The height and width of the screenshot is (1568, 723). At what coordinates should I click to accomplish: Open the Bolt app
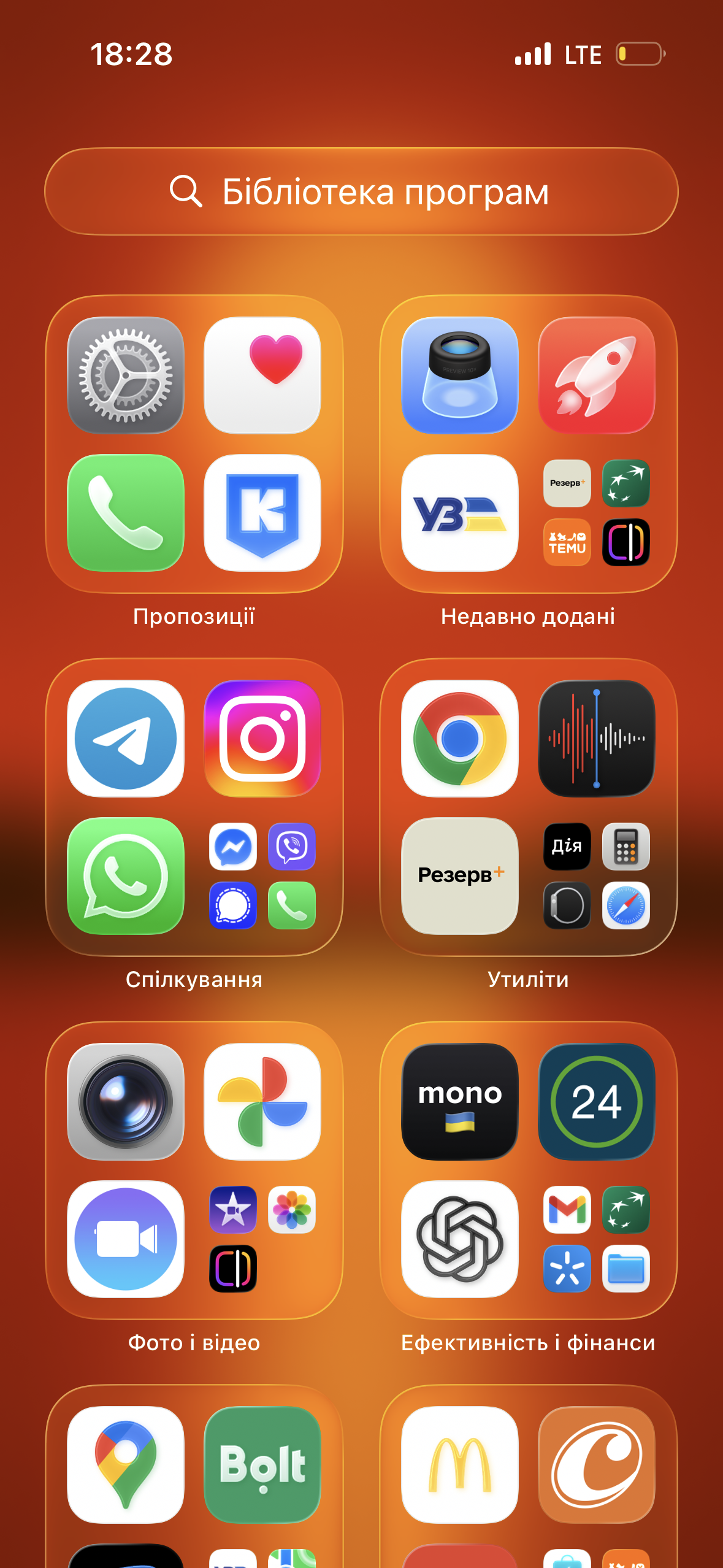pos(262,1465)
